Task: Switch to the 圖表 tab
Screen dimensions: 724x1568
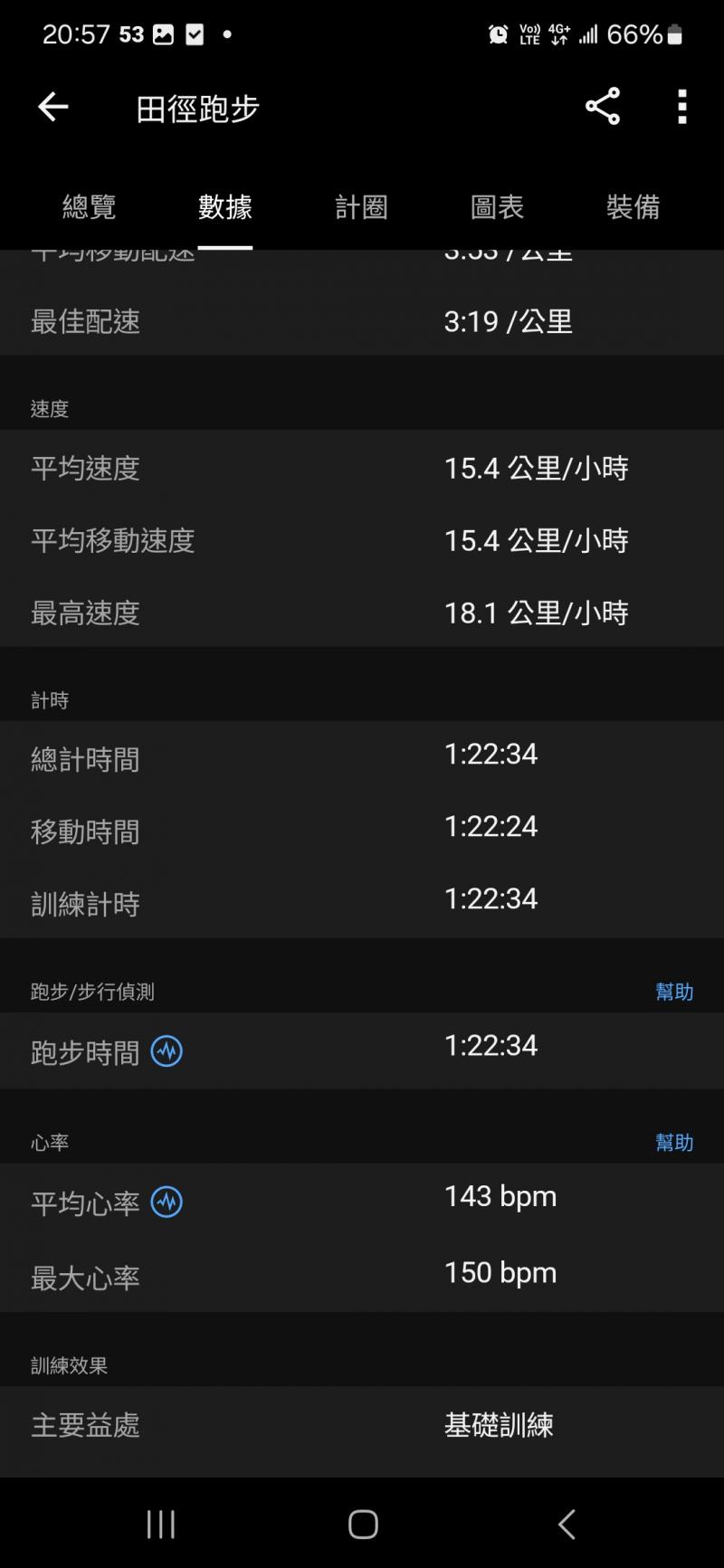Action: [497, 207]
